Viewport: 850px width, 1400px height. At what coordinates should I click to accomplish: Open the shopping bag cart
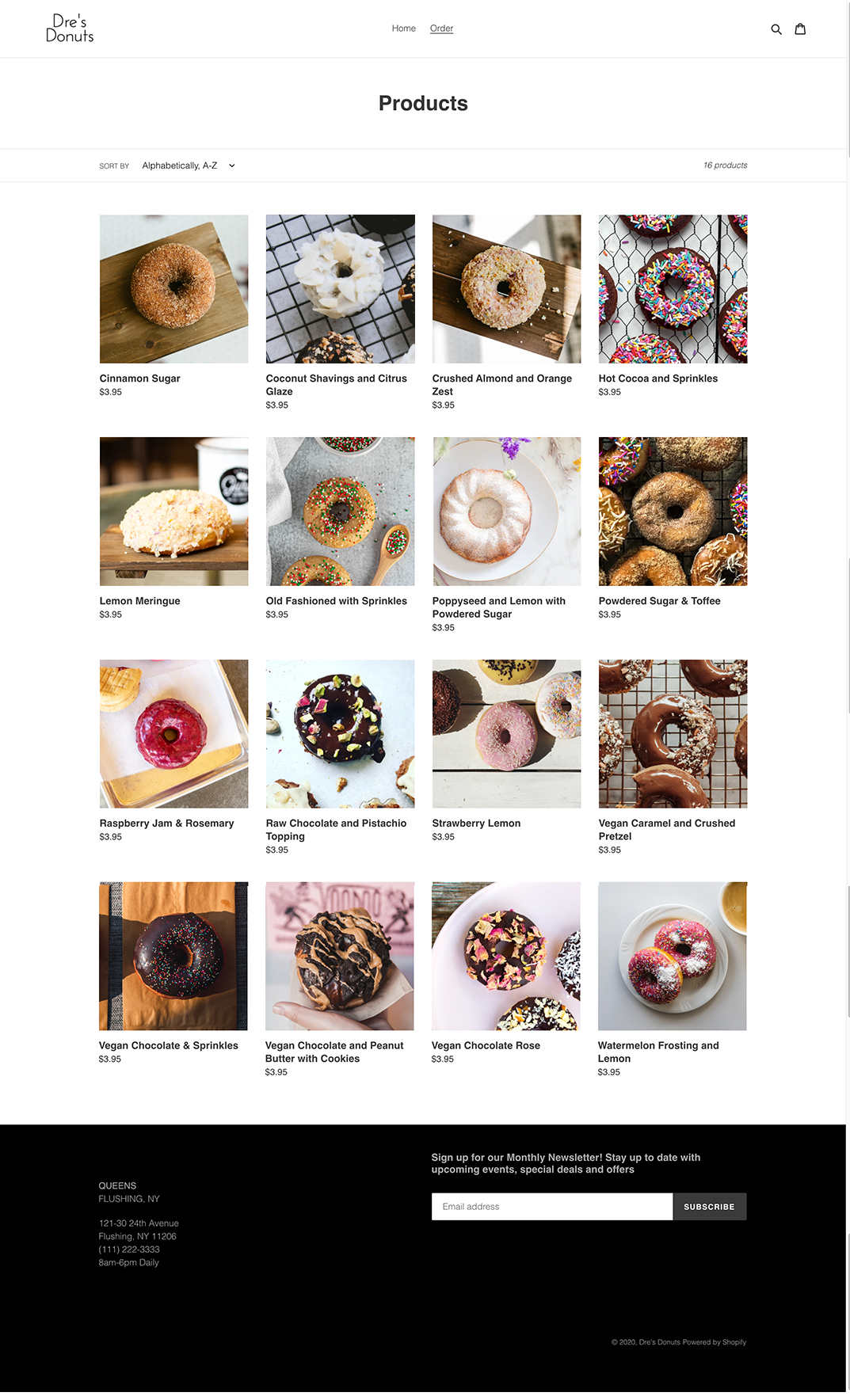pos(800,29)
